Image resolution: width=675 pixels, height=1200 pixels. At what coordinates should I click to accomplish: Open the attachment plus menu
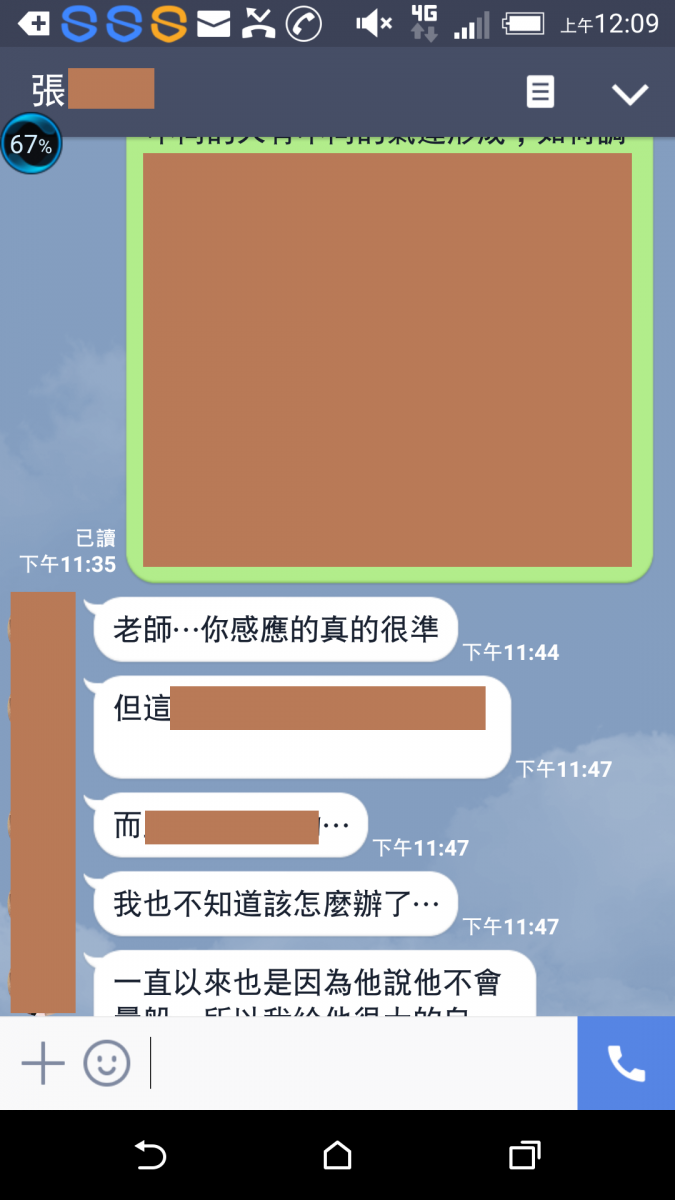pos(43,1063)
